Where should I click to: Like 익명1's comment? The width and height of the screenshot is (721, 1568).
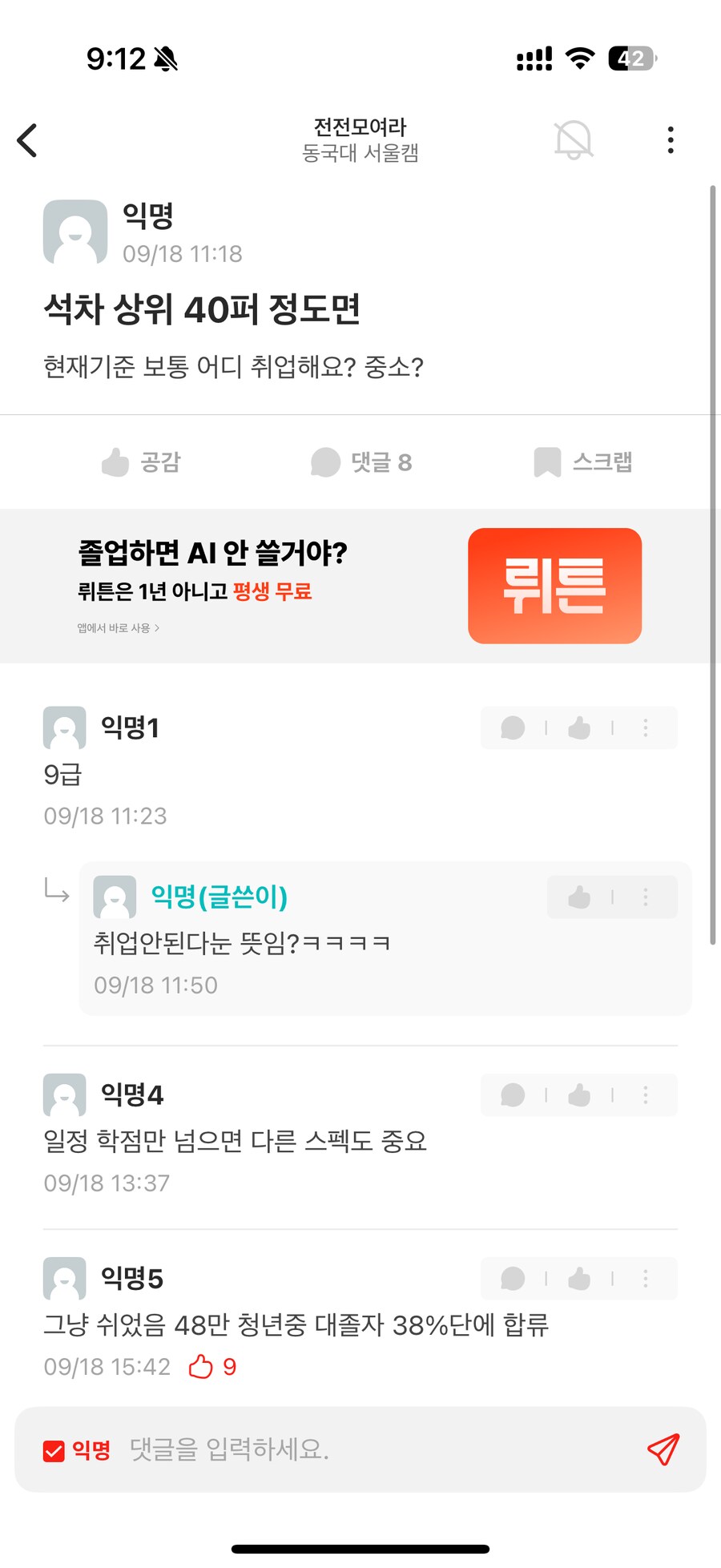(x=579, y=728)
